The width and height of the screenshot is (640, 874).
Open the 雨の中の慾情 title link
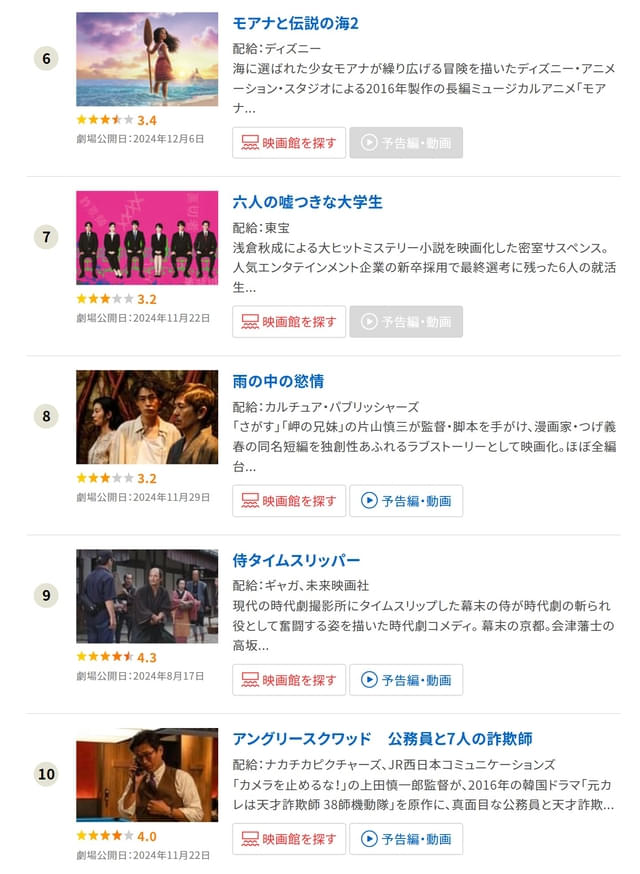pos(278,381)
